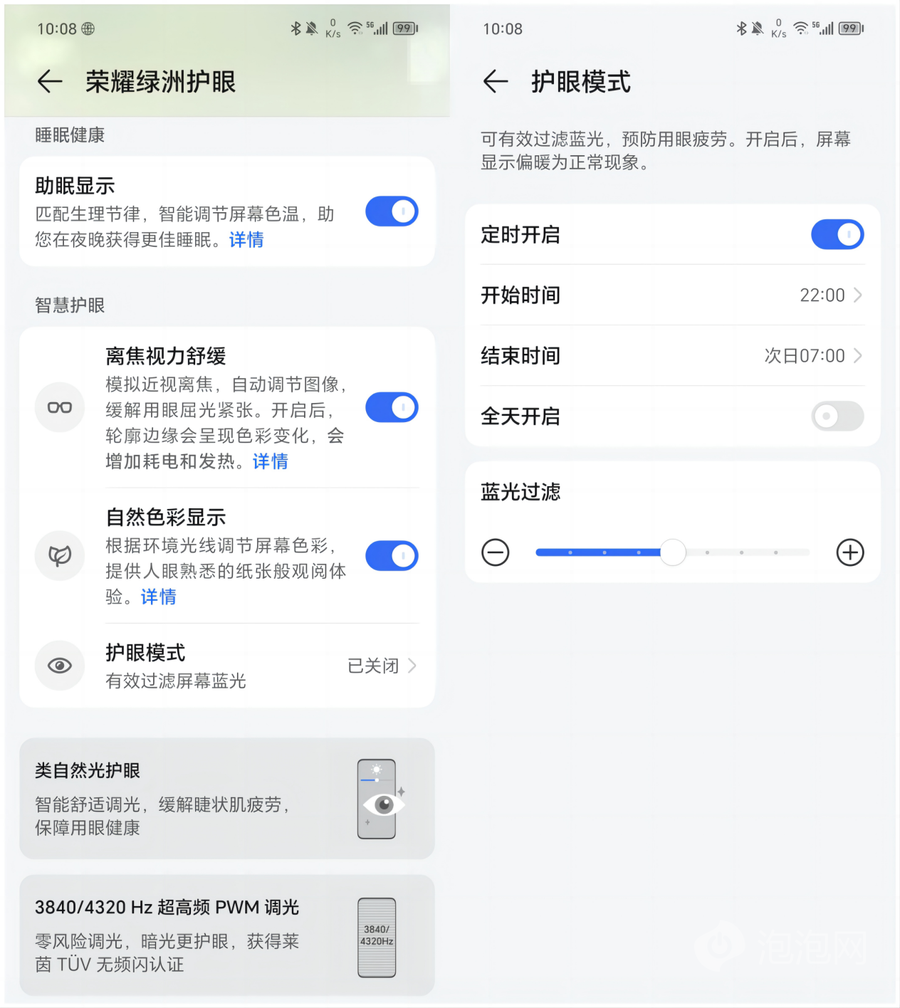Increase 蓝光过滤 with the plus button
The image size is (900, 1008).
(x=850, y=552)
